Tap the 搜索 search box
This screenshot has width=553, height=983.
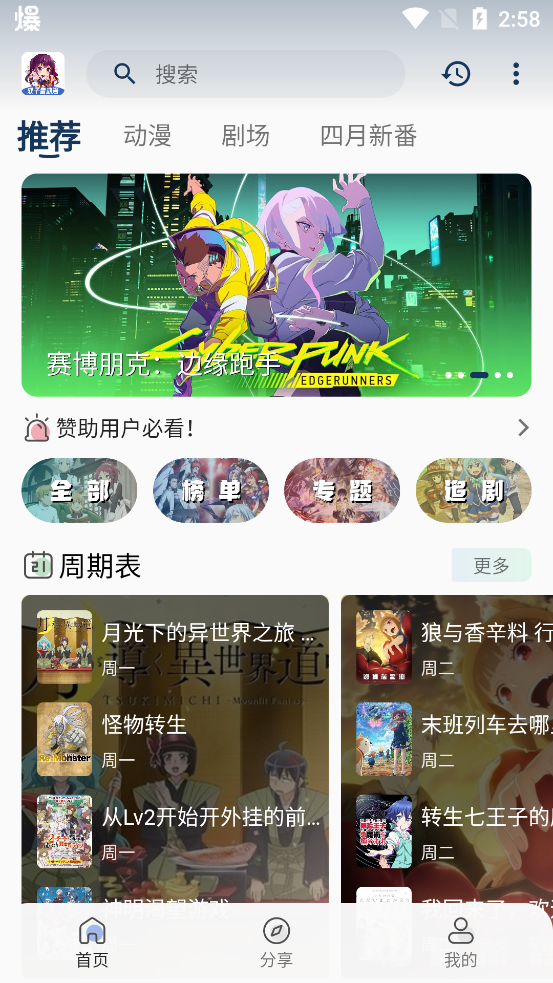click(x=245, y=74)
